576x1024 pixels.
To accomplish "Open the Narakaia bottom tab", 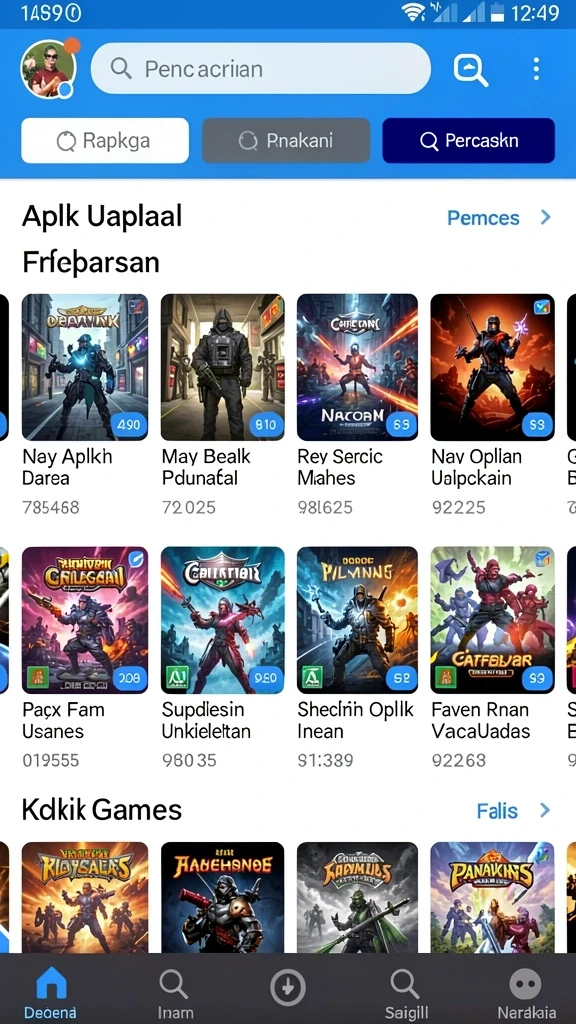I will (x=526, y=993).
